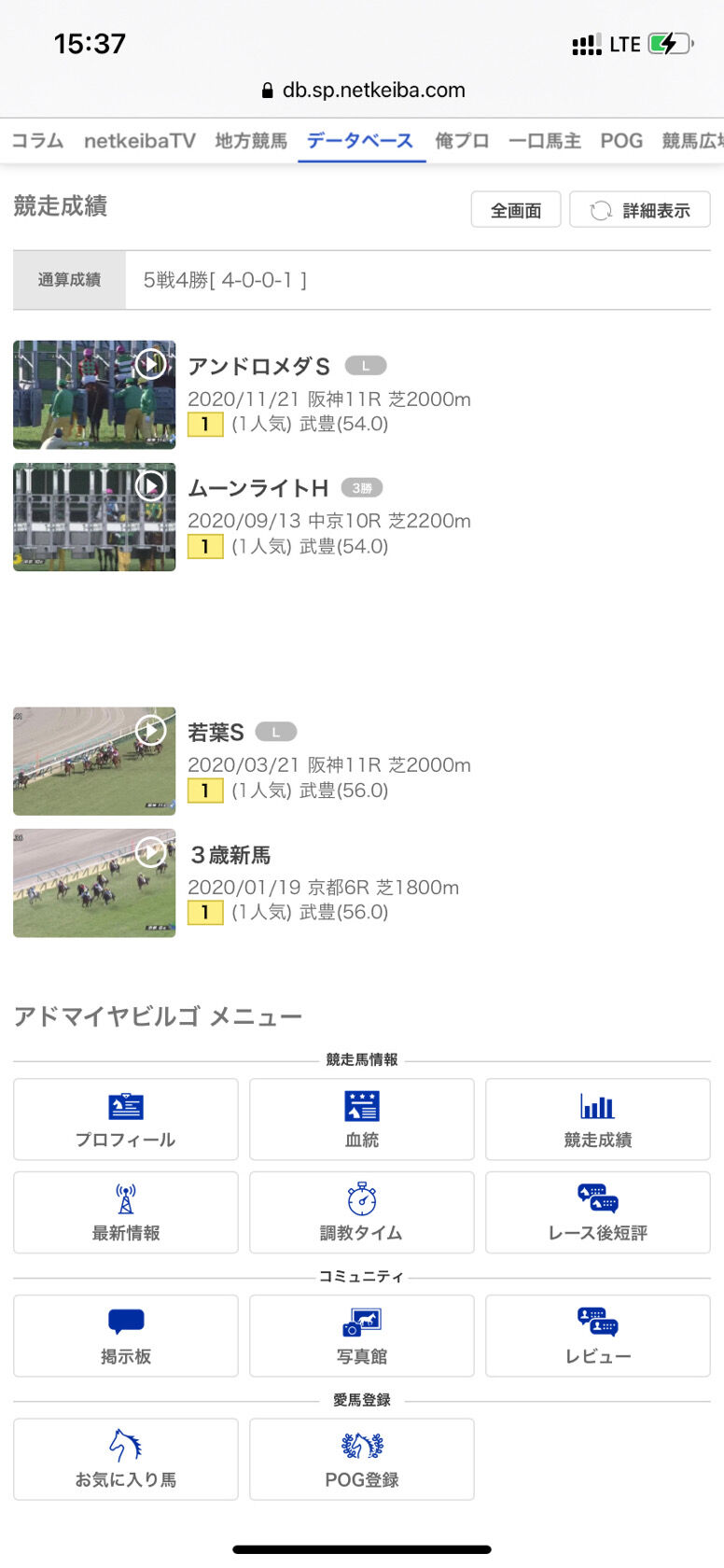Switch to the 俺プロ tab
Image resolution: width=724 pixels, height=1568 pixels.
(x=462, y=141)
